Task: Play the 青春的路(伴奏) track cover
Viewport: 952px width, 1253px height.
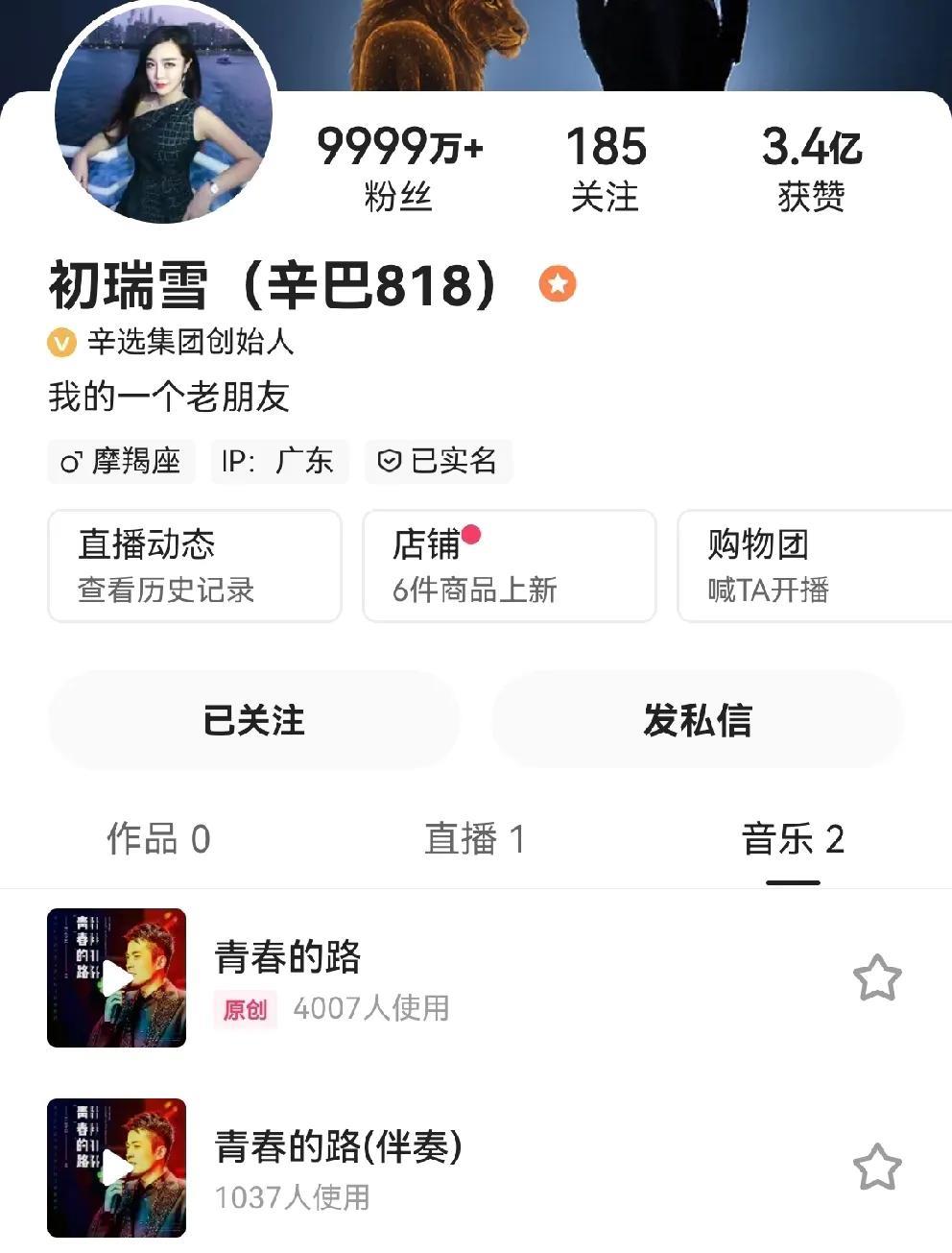Action: pyautogui.click(x=116, y=1167)
